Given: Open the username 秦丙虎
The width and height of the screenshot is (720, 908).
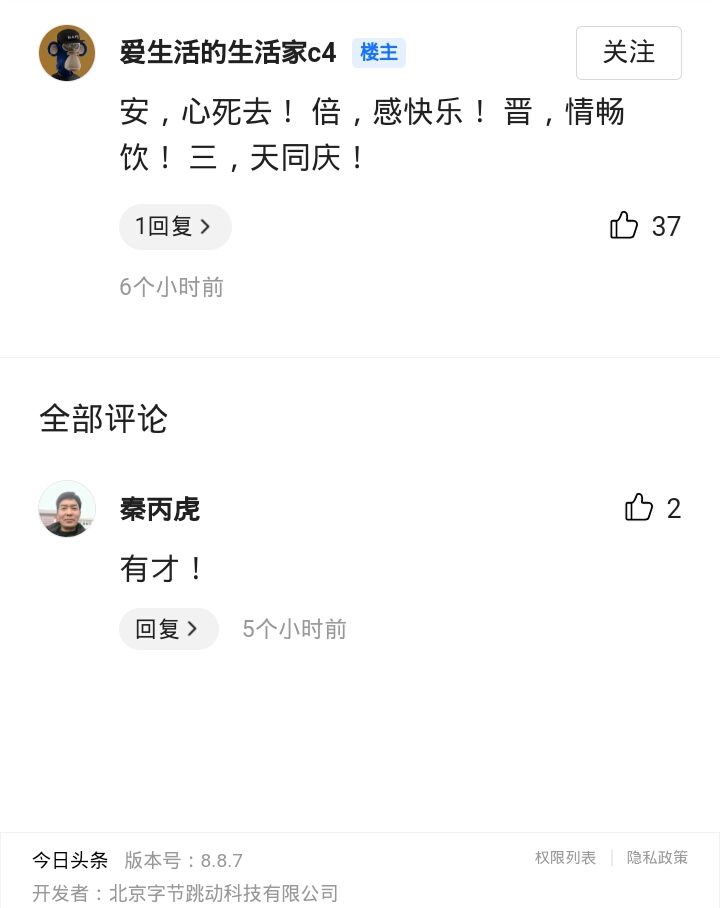Looking at the screenshot, I should point(160,509).
